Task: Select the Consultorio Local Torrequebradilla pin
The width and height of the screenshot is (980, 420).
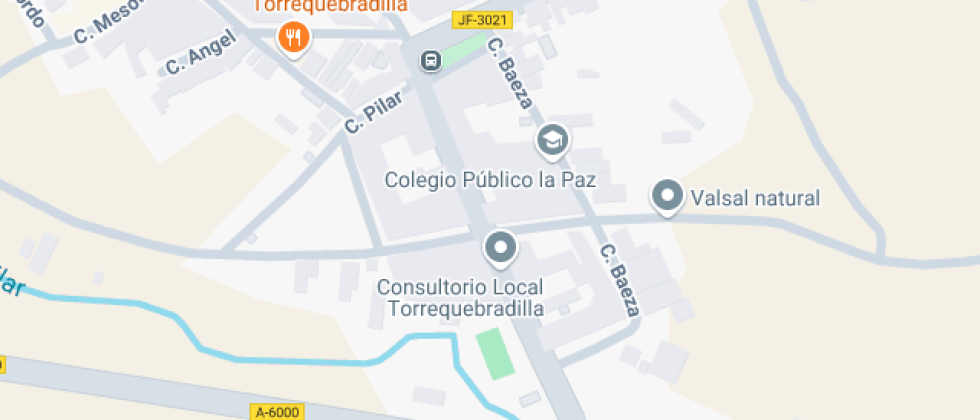Action: [x=499, y=247]
